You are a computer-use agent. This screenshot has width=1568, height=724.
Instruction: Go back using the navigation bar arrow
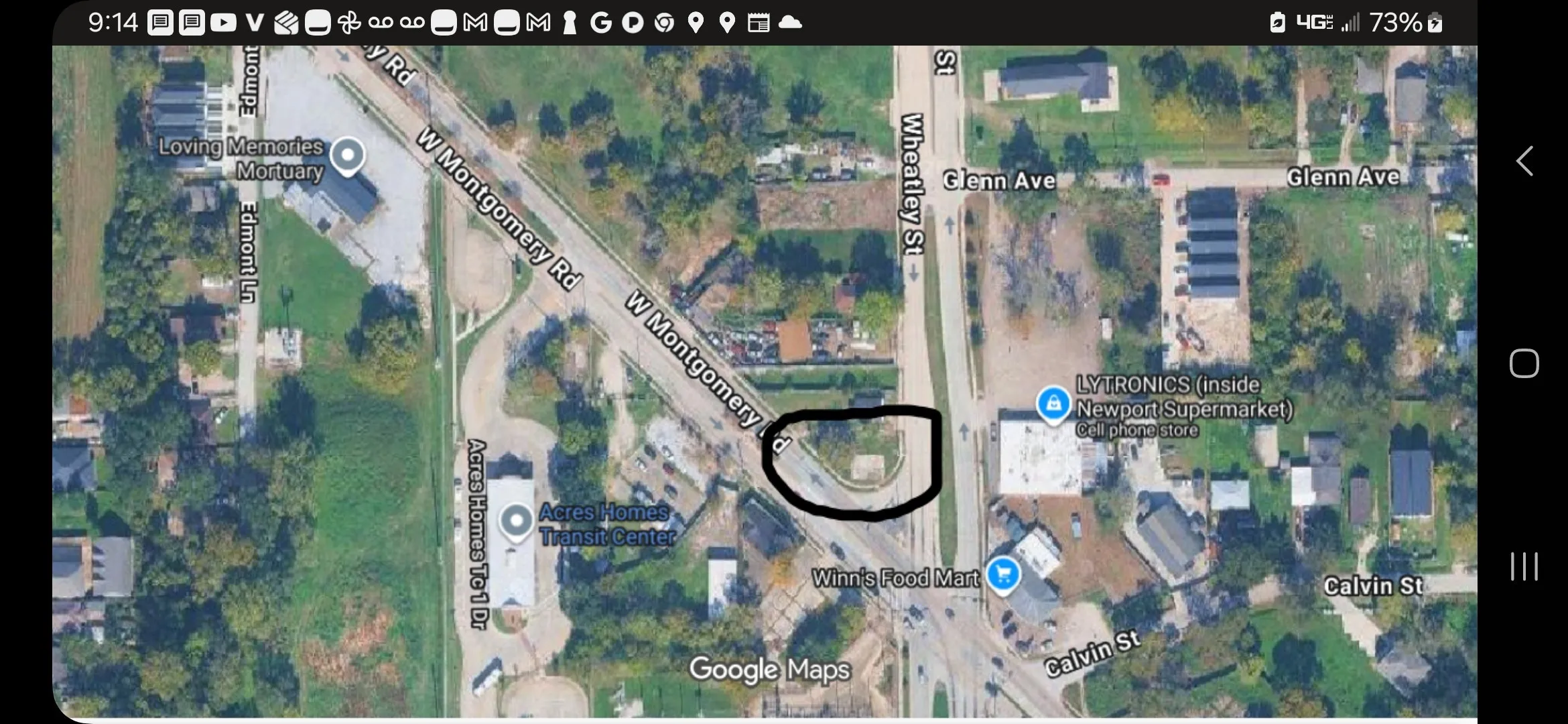click(x=1524, y=161)
